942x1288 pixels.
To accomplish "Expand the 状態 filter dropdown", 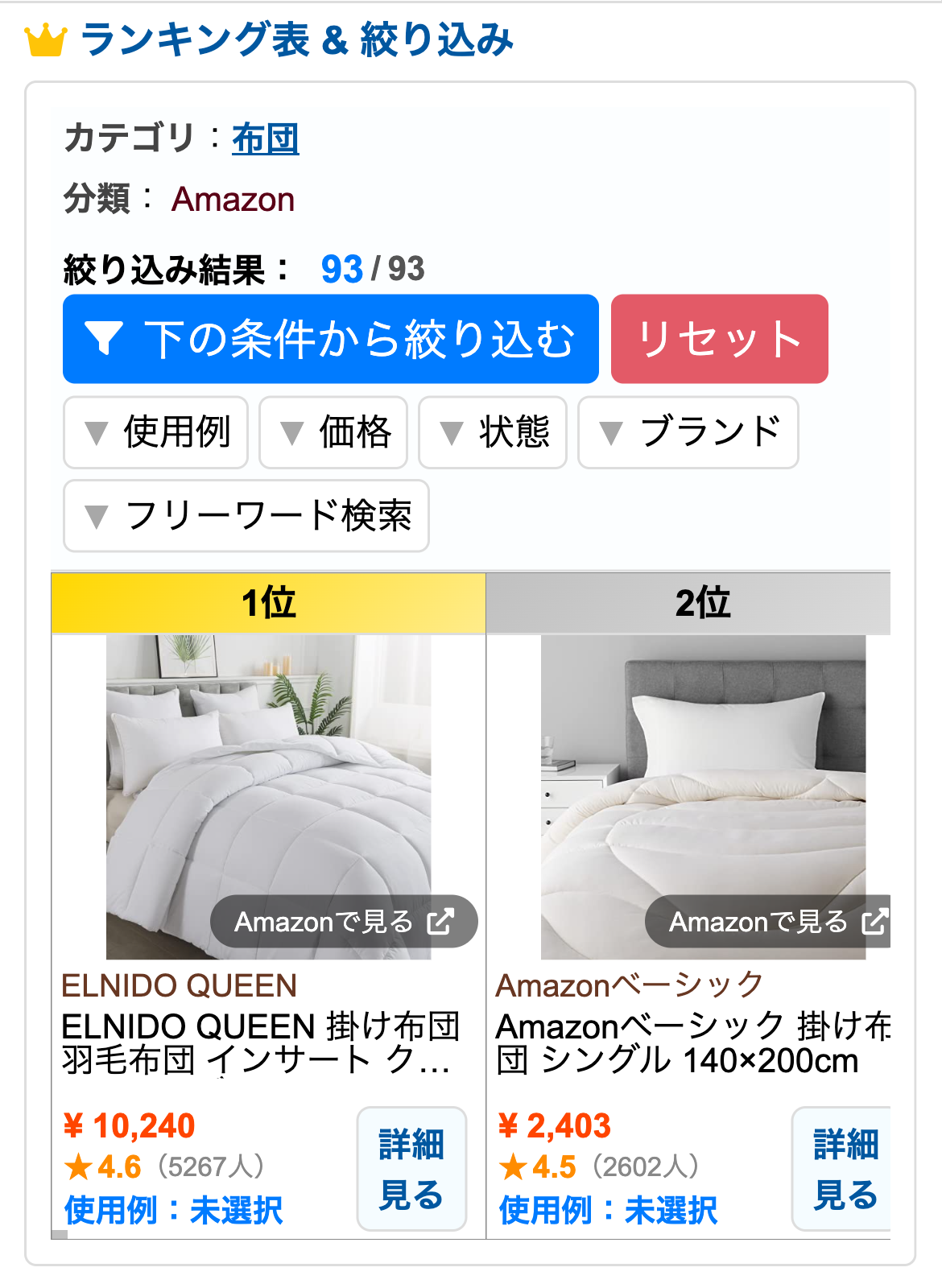I will (x=492, y=432).
